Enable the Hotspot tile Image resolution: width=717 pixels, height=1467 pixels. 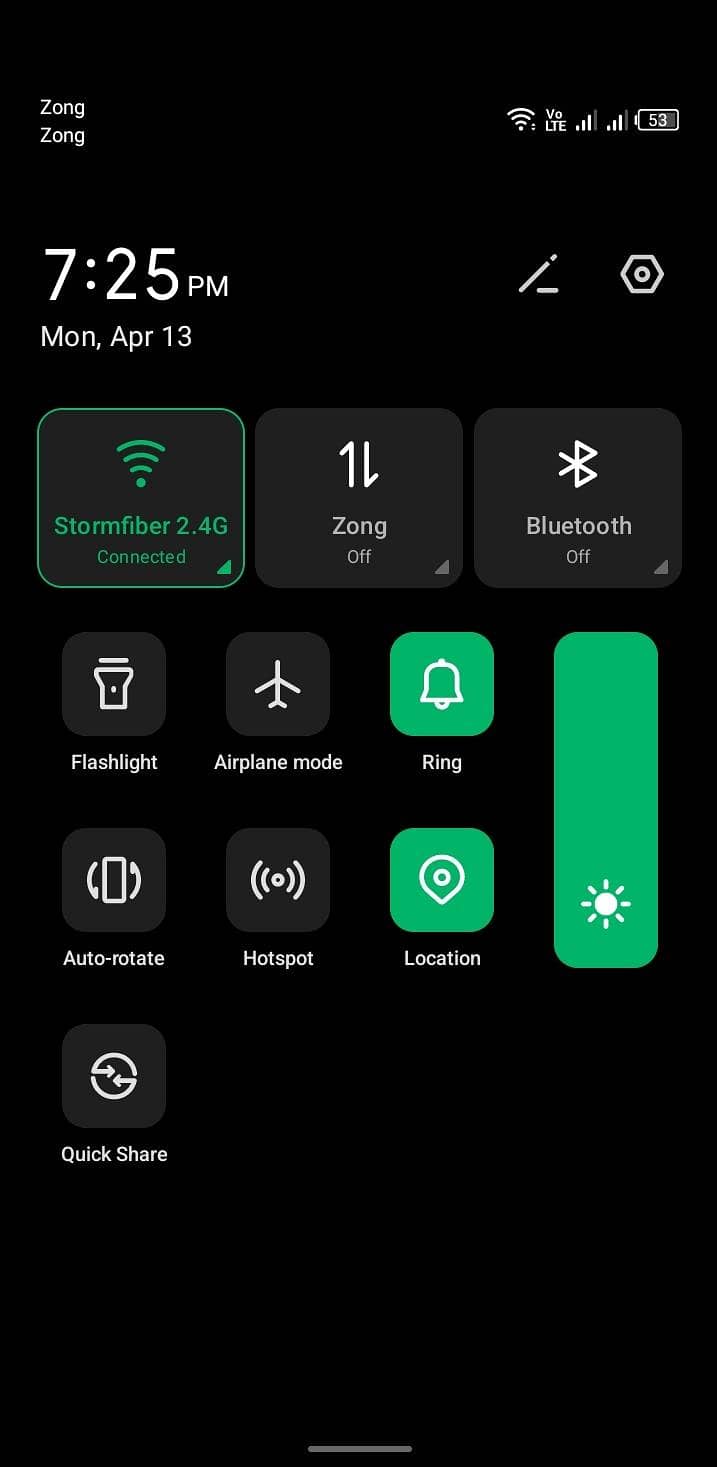pyautogui.click(x=278, y=880)
